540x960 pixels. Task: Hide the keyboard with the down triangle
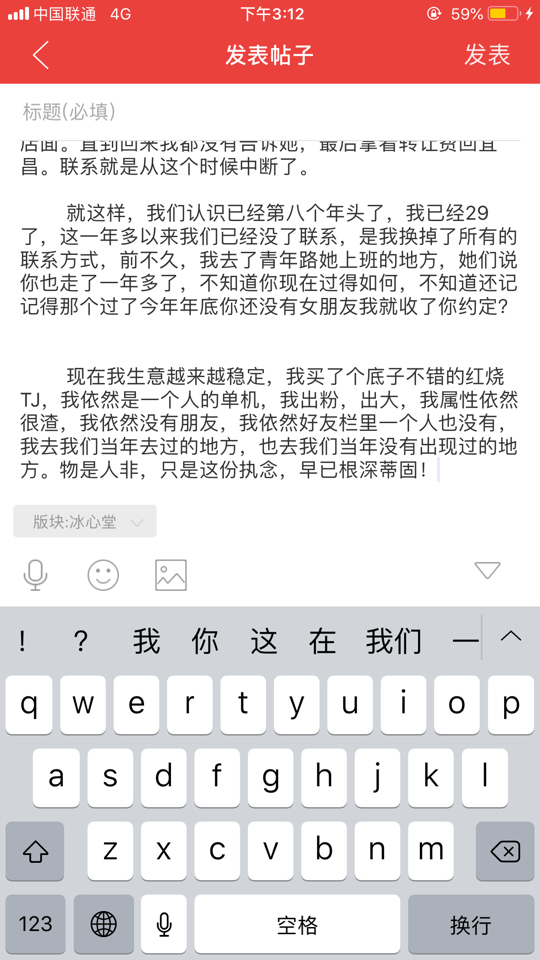487,570
